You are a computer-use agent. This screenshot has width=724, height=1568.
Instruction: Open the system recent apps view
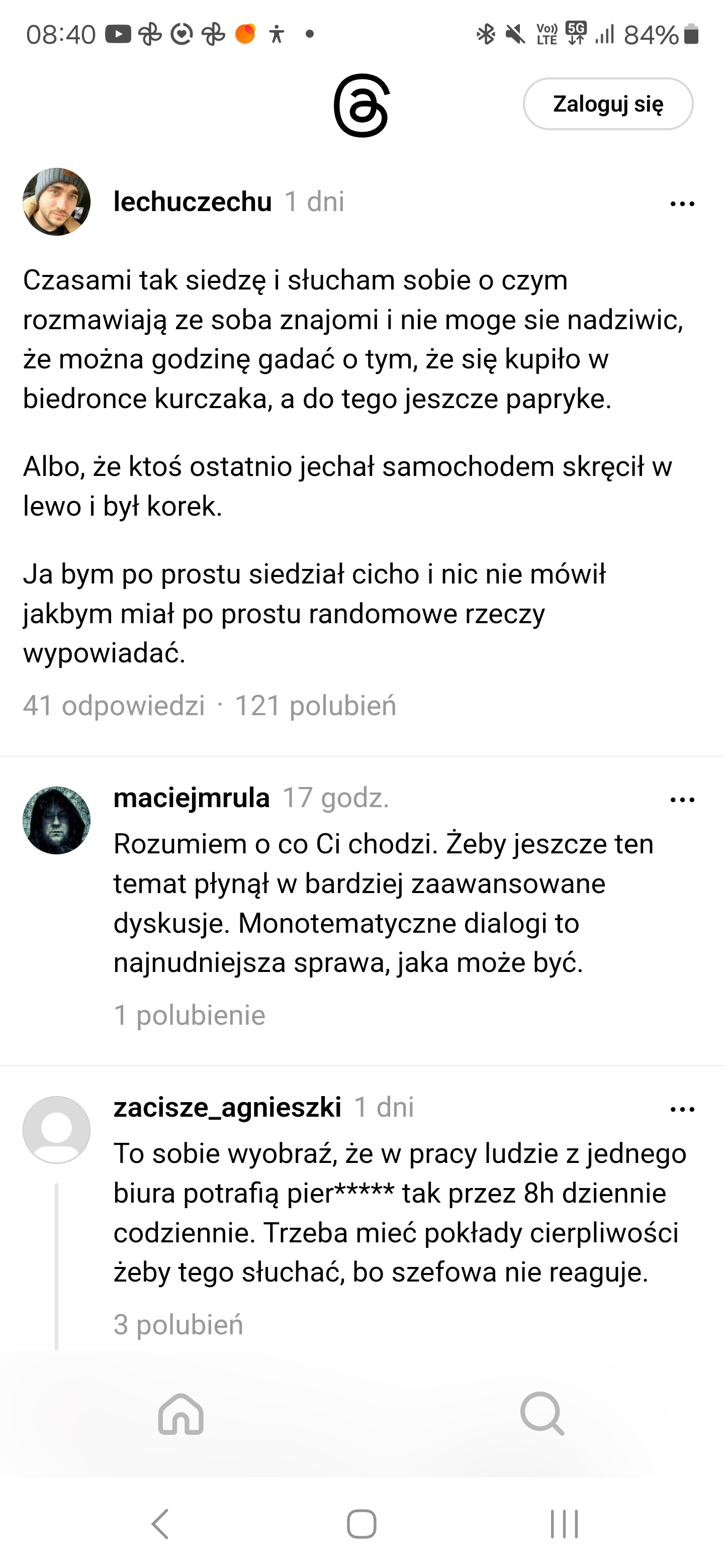(x=564, y=1524)
